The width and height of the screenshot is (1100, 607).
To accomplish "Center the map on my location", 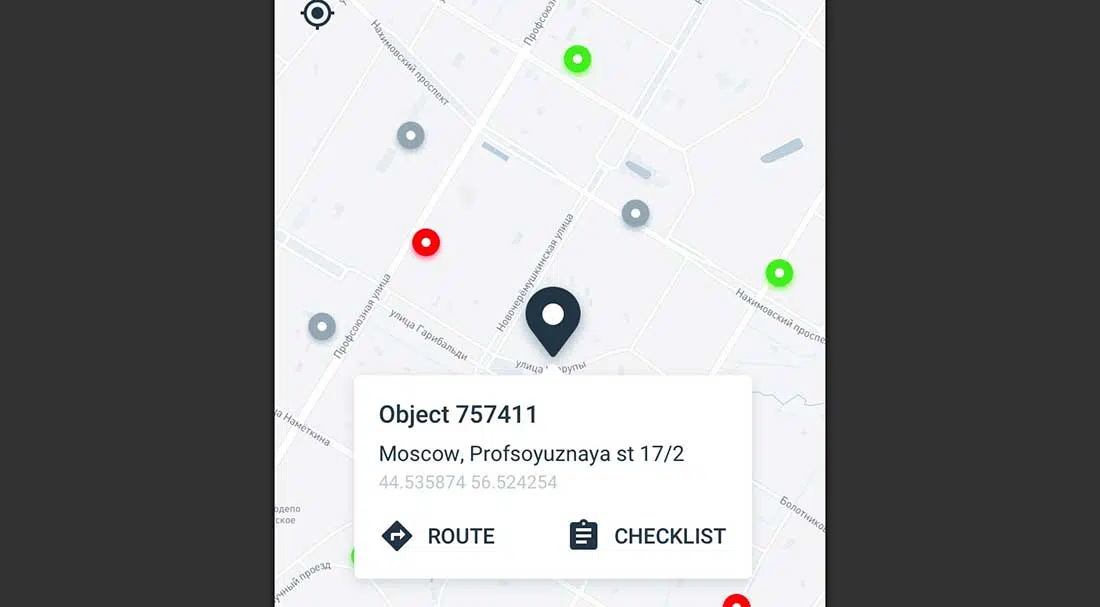I will click(317, 13).
